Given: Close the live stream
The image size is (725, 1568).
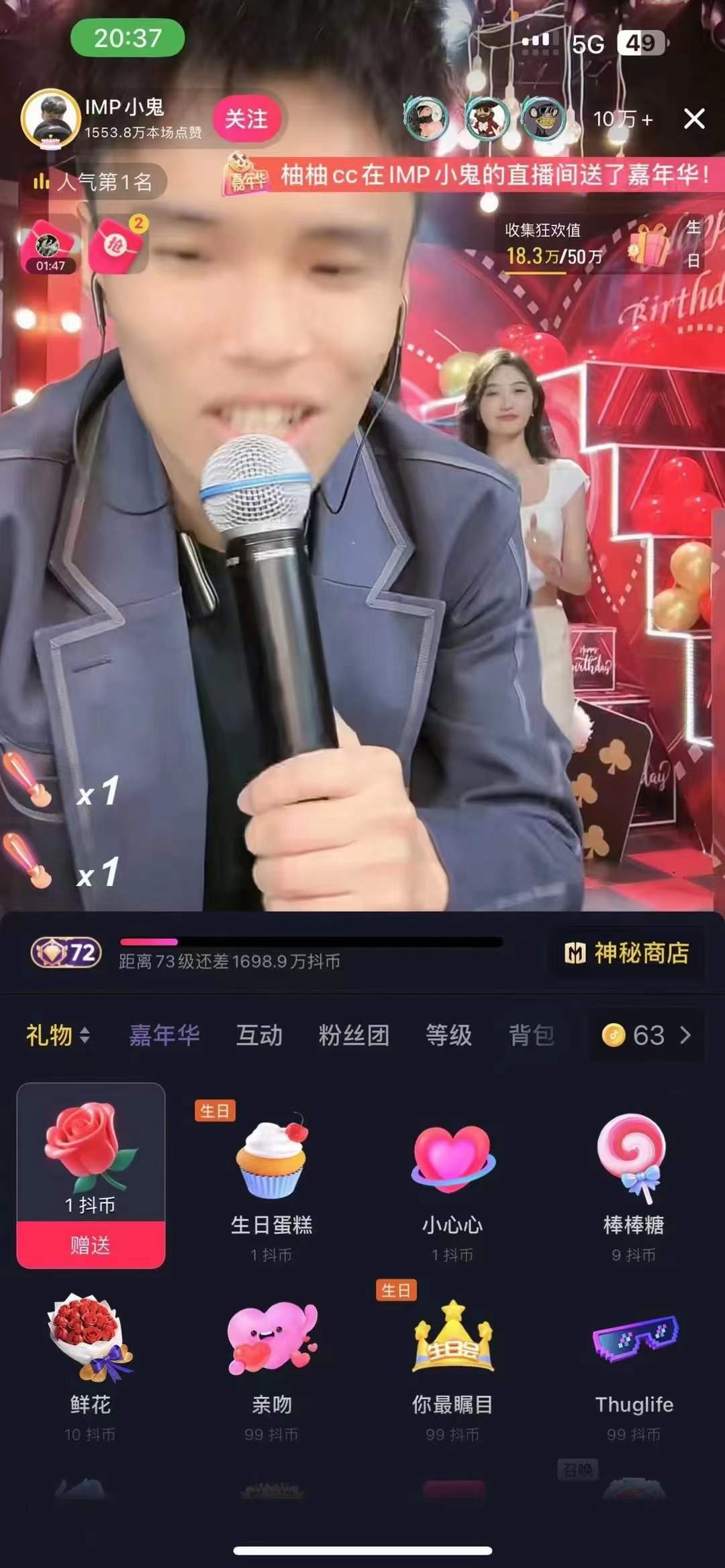Looking at the screenshot, I should coord(694,119).
